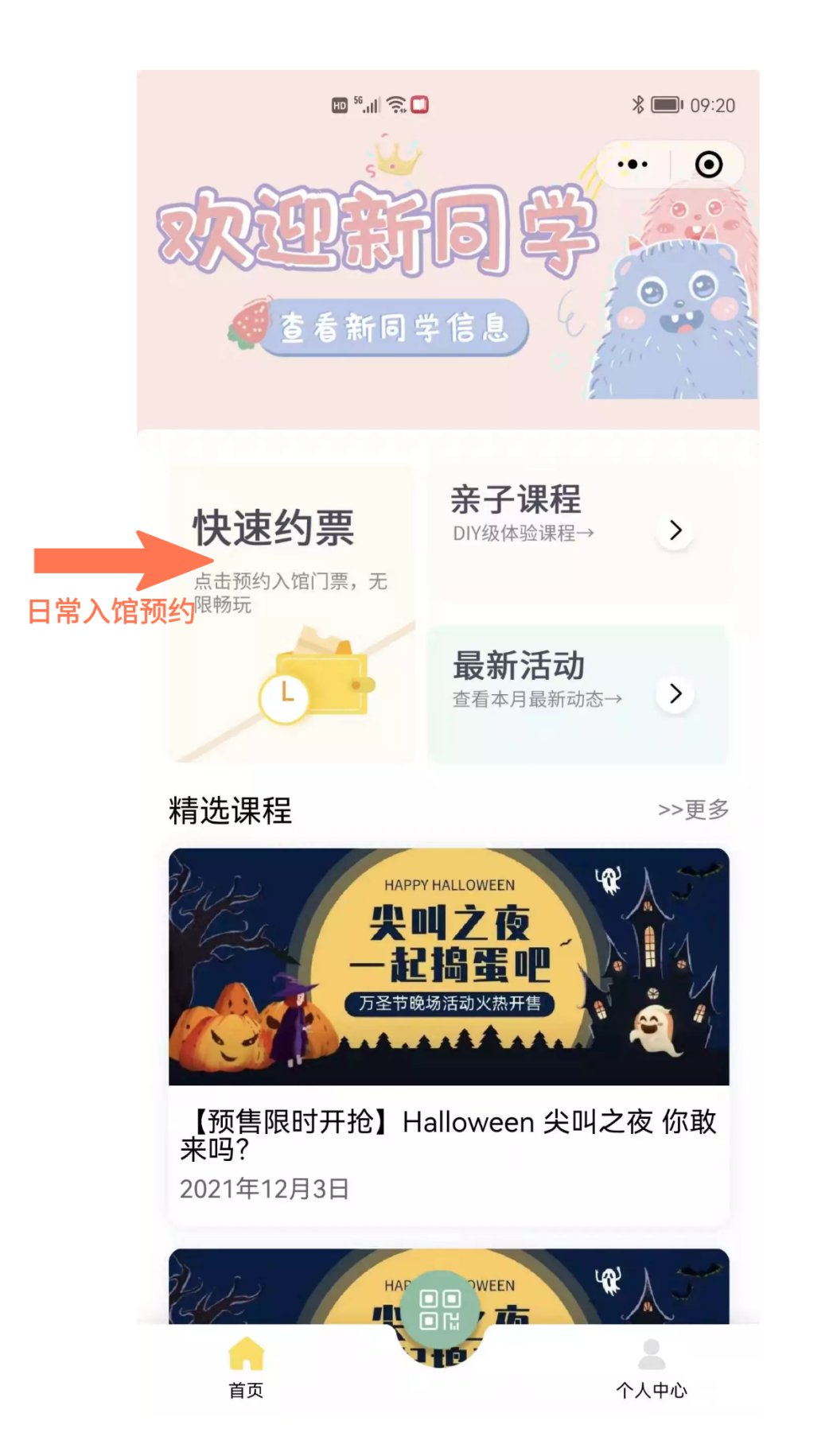Open the mini program more-options menu
The width and height of the screenshot is (829, 1456).
click(632, 165)
